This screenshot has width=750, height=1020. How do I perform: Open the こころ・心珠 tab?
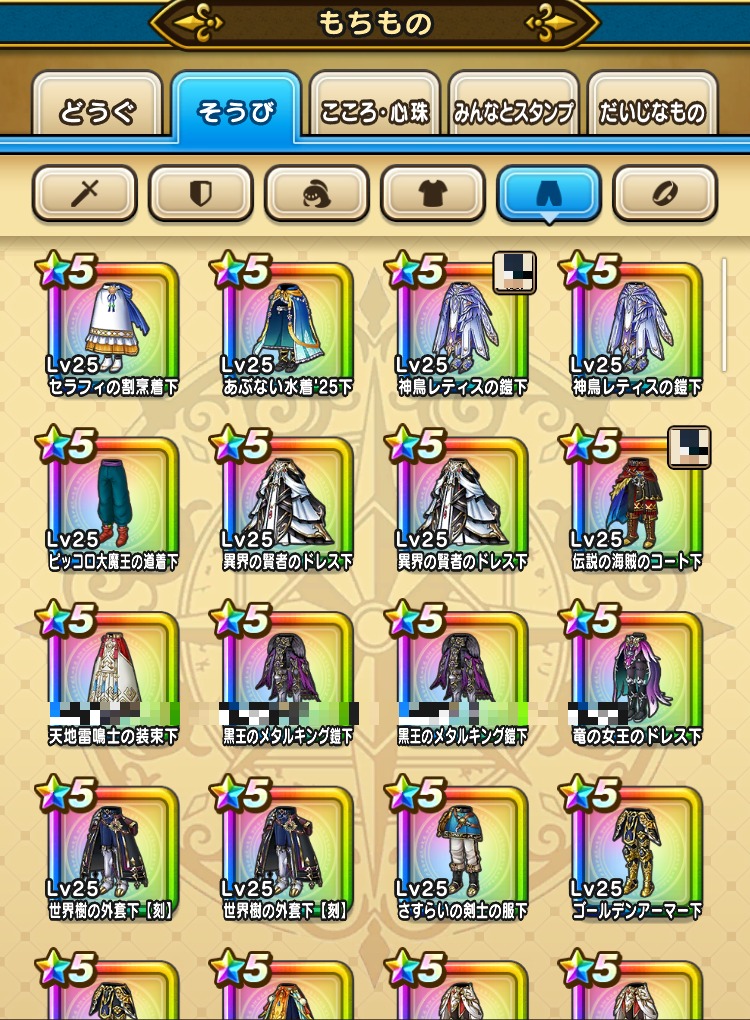tap(375, 111)
